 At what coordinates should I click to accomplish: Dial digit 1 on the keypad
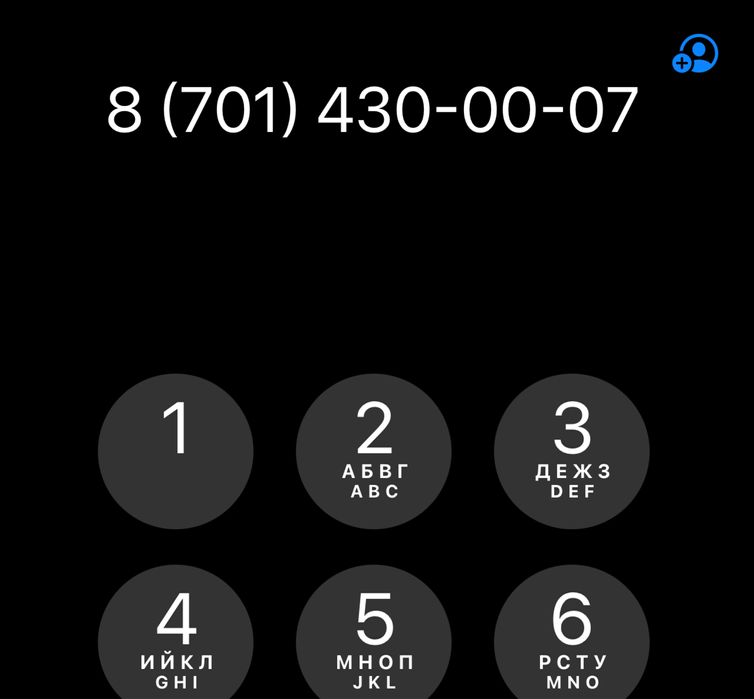176,451
